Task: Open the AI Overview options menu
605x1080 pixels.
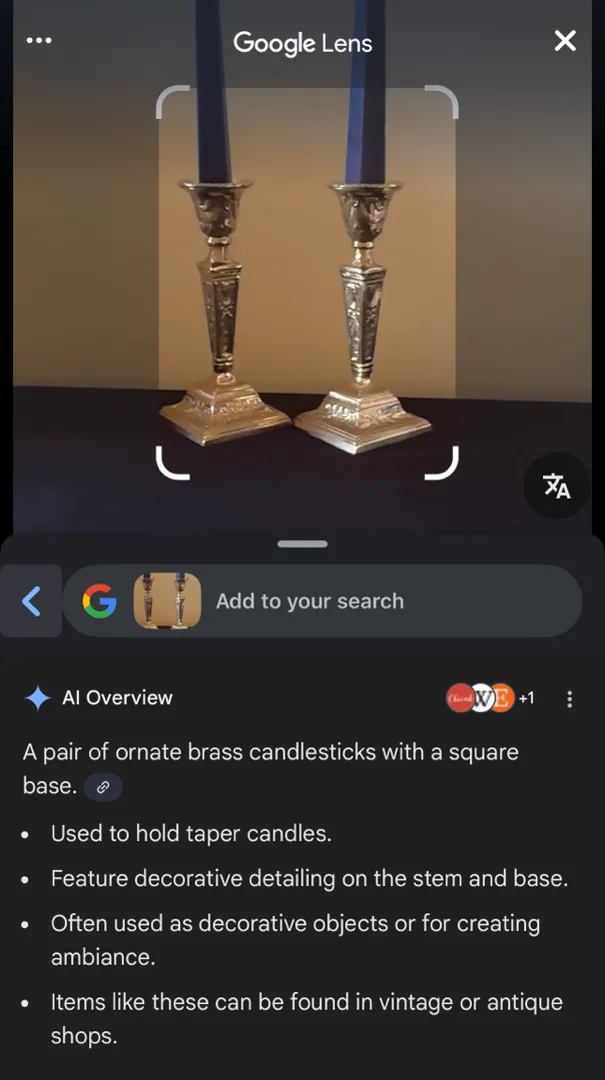Action: coord(570,699)
